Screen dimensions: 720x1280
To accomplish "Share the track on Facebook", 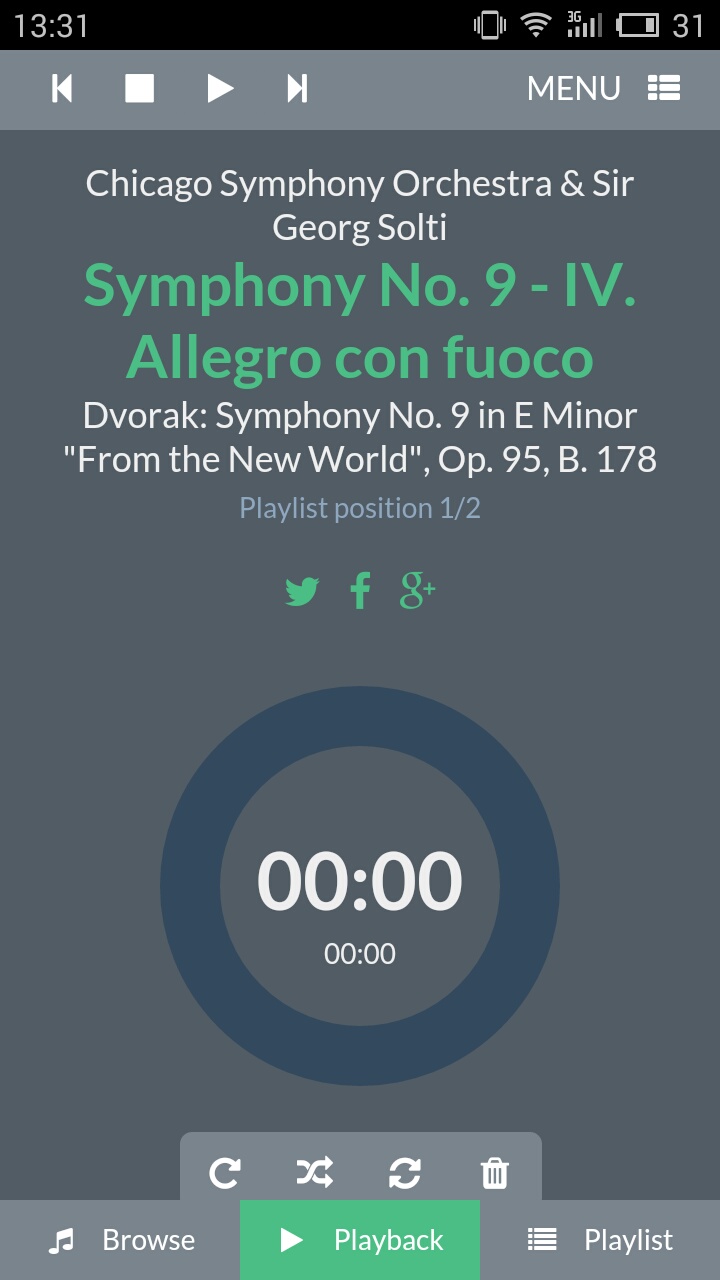I will click(x=360, y=592).
